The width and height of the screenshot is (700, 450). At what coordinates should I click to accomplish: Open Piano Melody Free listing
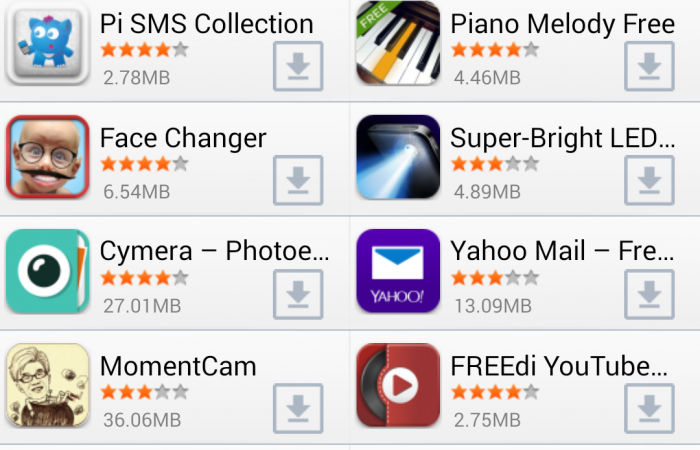point(562,23)
